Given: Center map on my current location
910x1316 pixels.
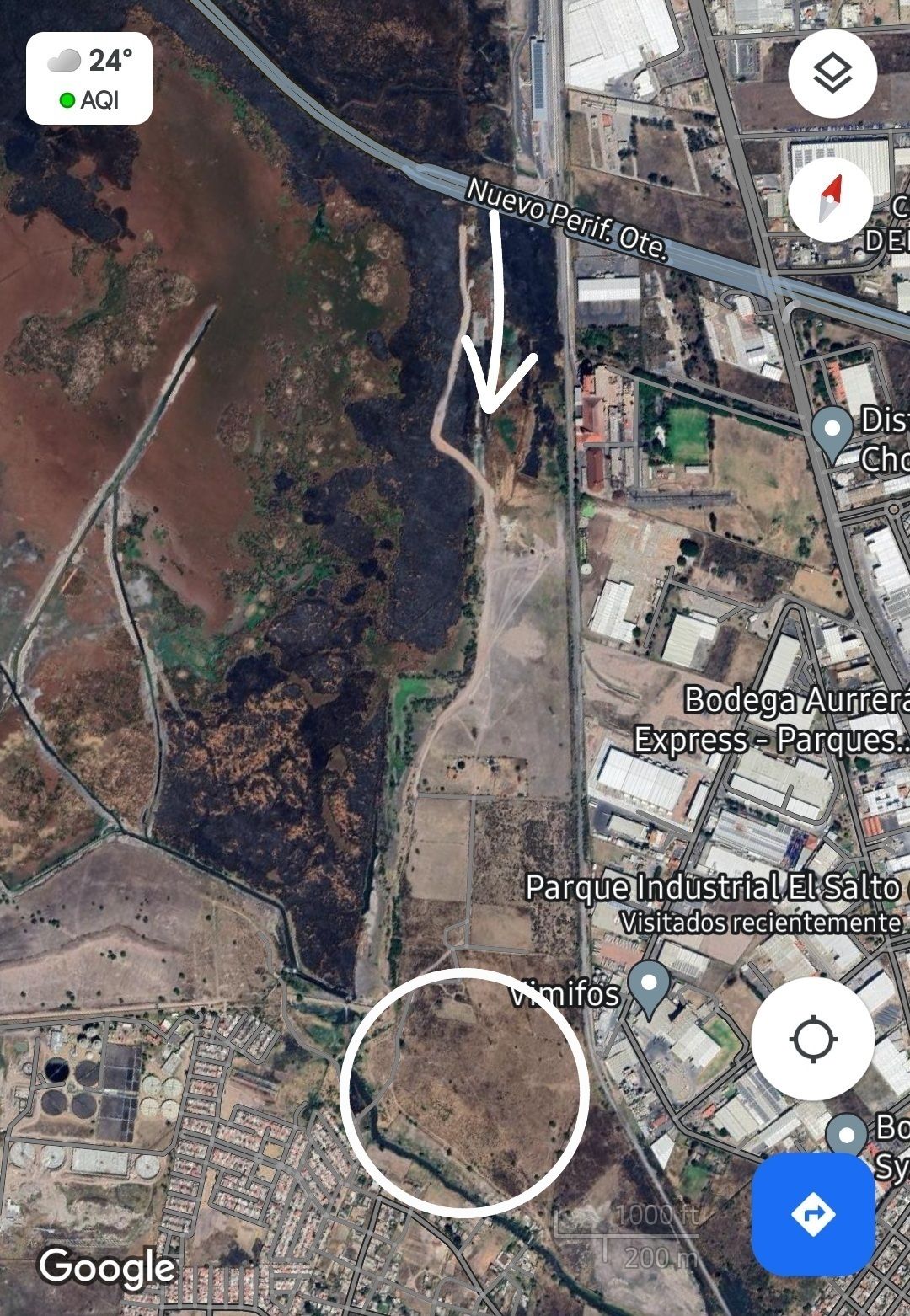Looking at the screenshot, I should 812,1039.
